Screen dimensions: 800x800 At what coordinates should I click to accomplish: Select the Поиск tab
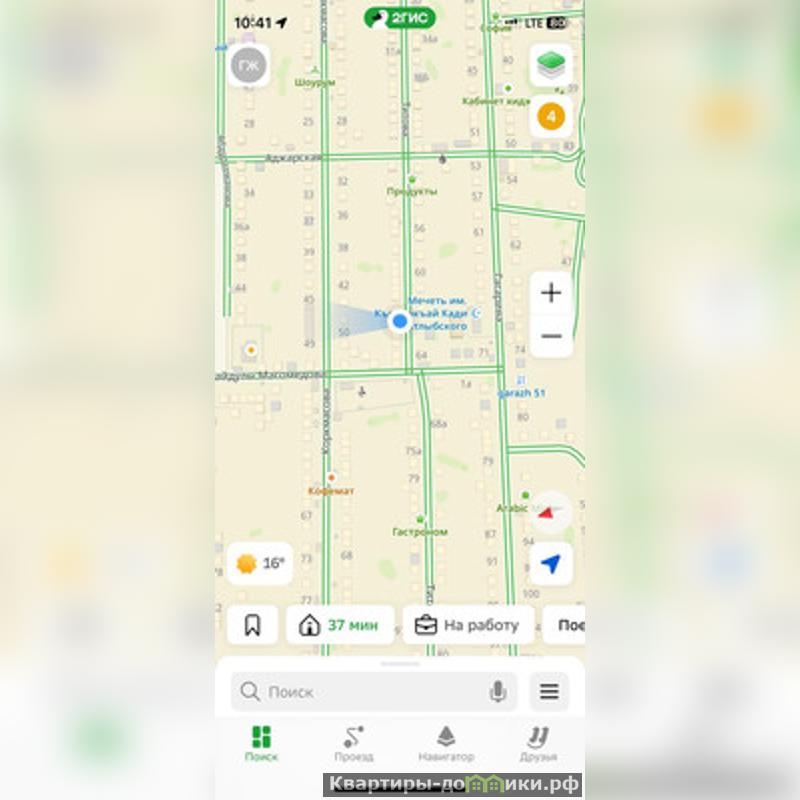(x=261, y=745)
